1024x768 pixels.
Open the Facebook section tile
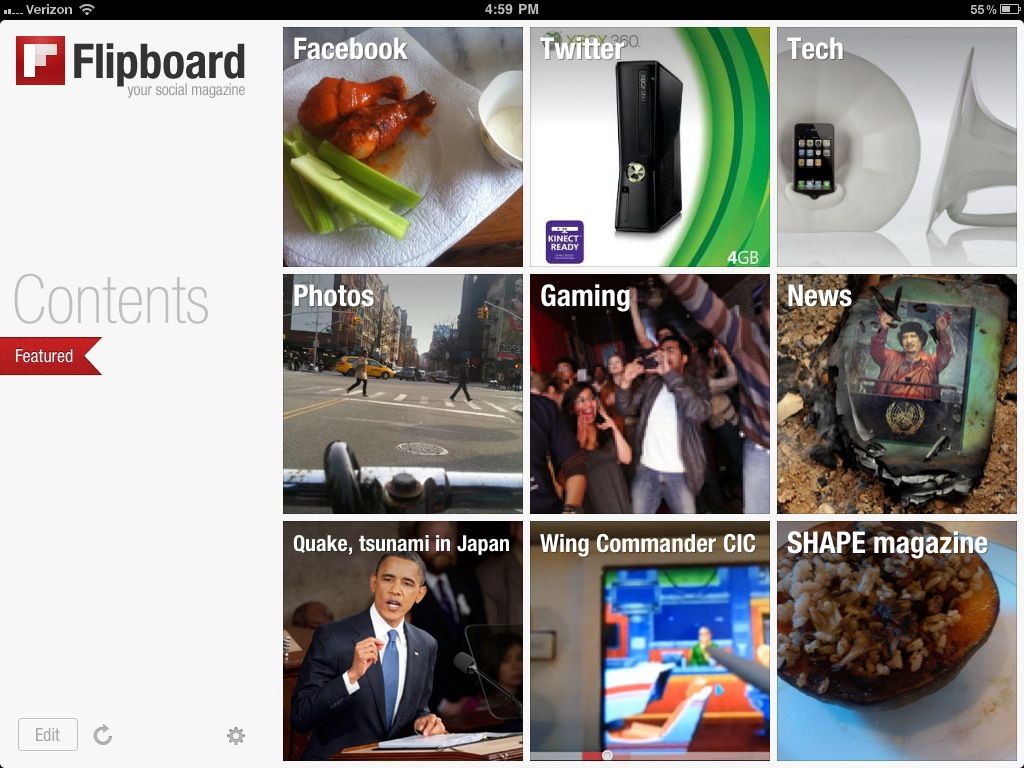(x=402, y=147)
